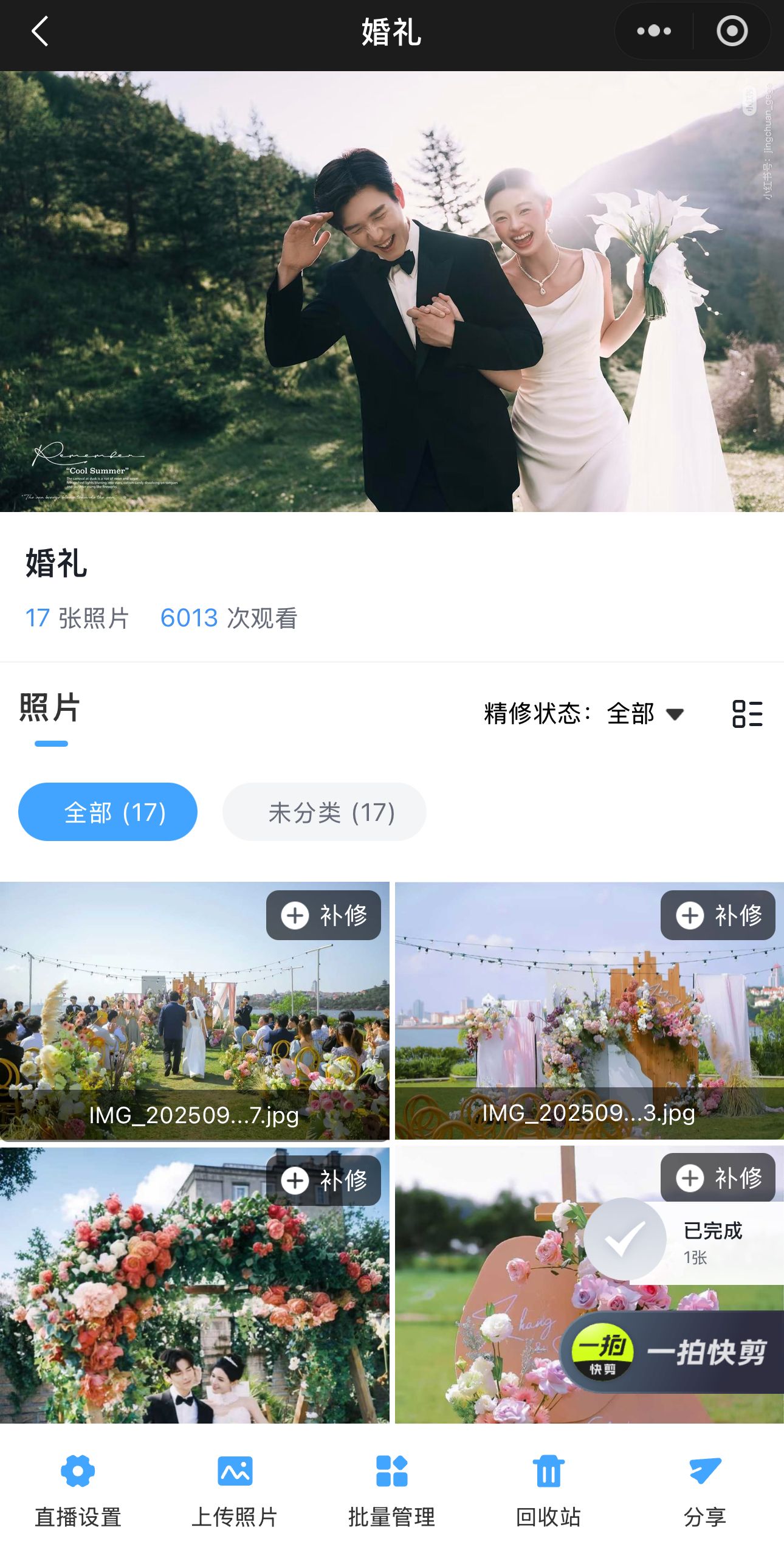Open the 回收站 recycle bin
Screen dimensions: 784x1544
(x=548, y=1490)
